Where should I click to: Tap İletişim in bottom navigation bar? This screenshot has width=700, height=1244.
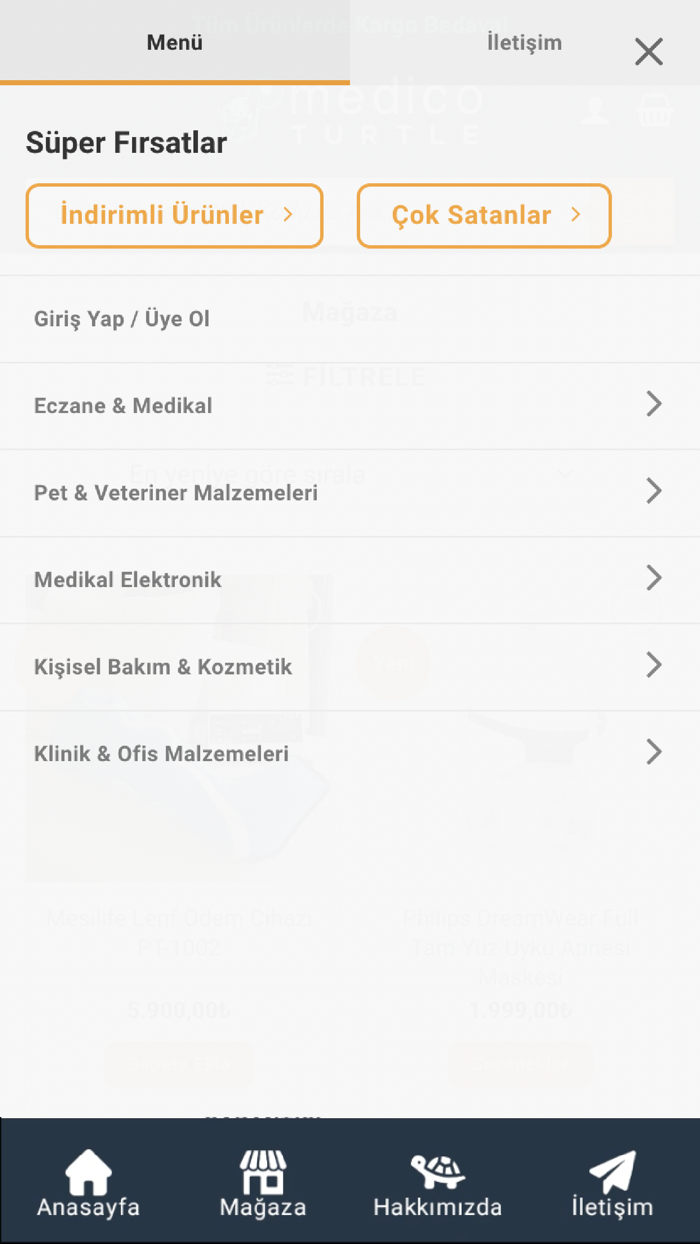[612, 1184]
